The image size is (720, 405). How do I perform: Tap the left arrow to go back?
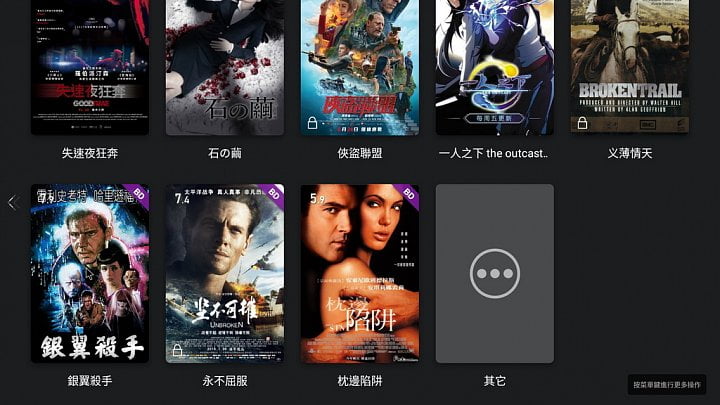point(12,203)
